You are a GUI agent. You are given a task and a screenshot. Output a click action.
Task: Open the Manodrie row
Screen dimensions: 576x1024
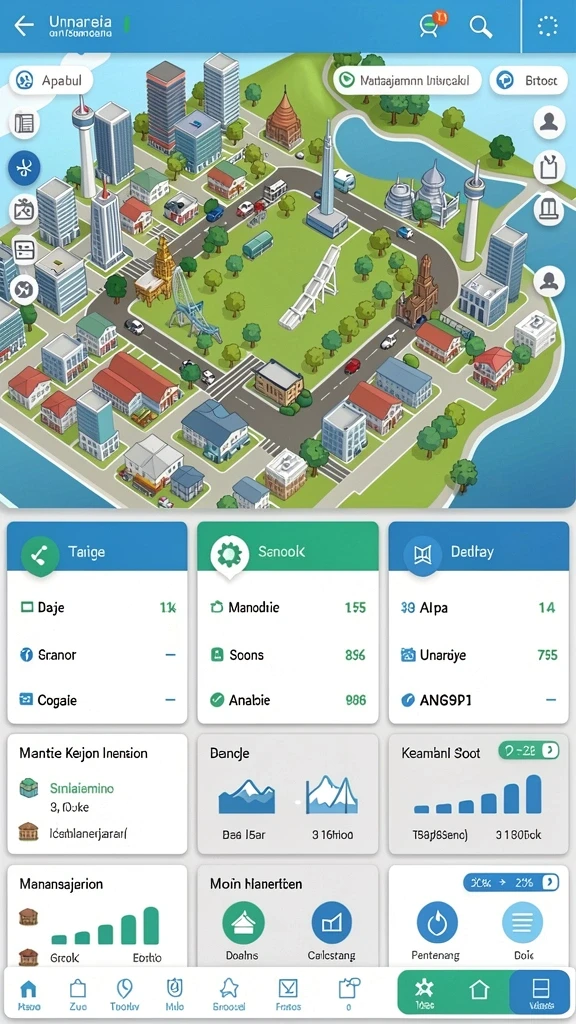288,607
